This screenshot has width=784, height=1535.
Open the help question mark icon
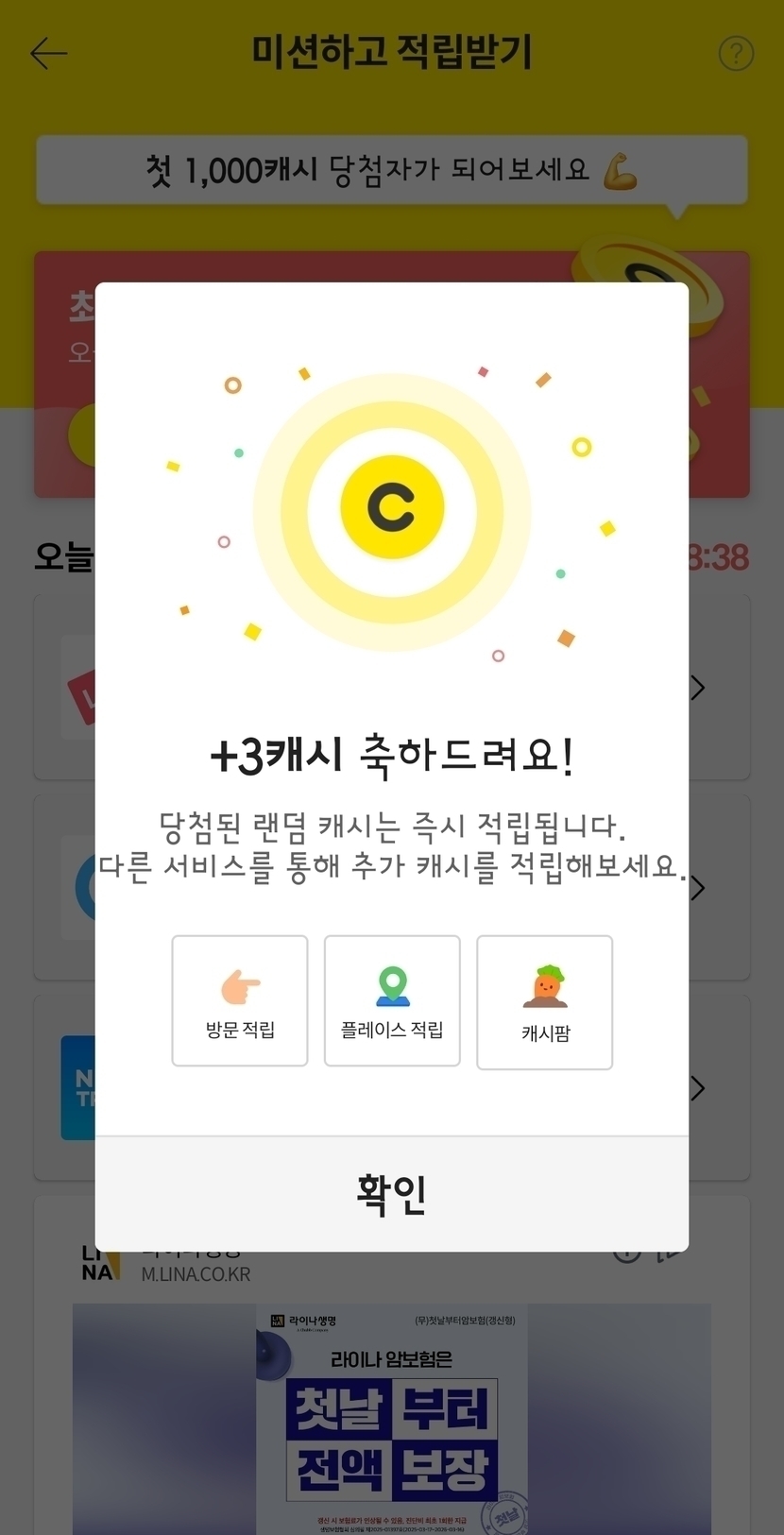tap(736, 54)
